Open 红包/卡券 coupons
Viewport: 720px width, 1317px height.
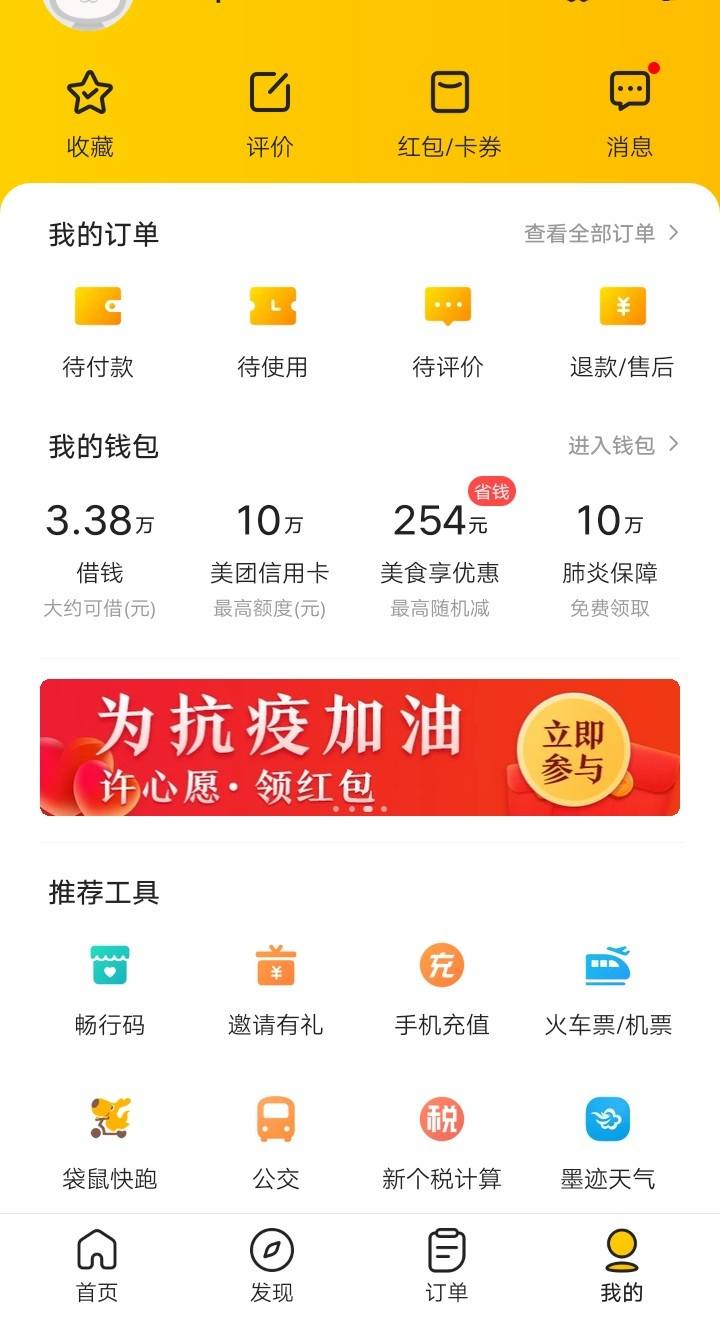[449, 115]
